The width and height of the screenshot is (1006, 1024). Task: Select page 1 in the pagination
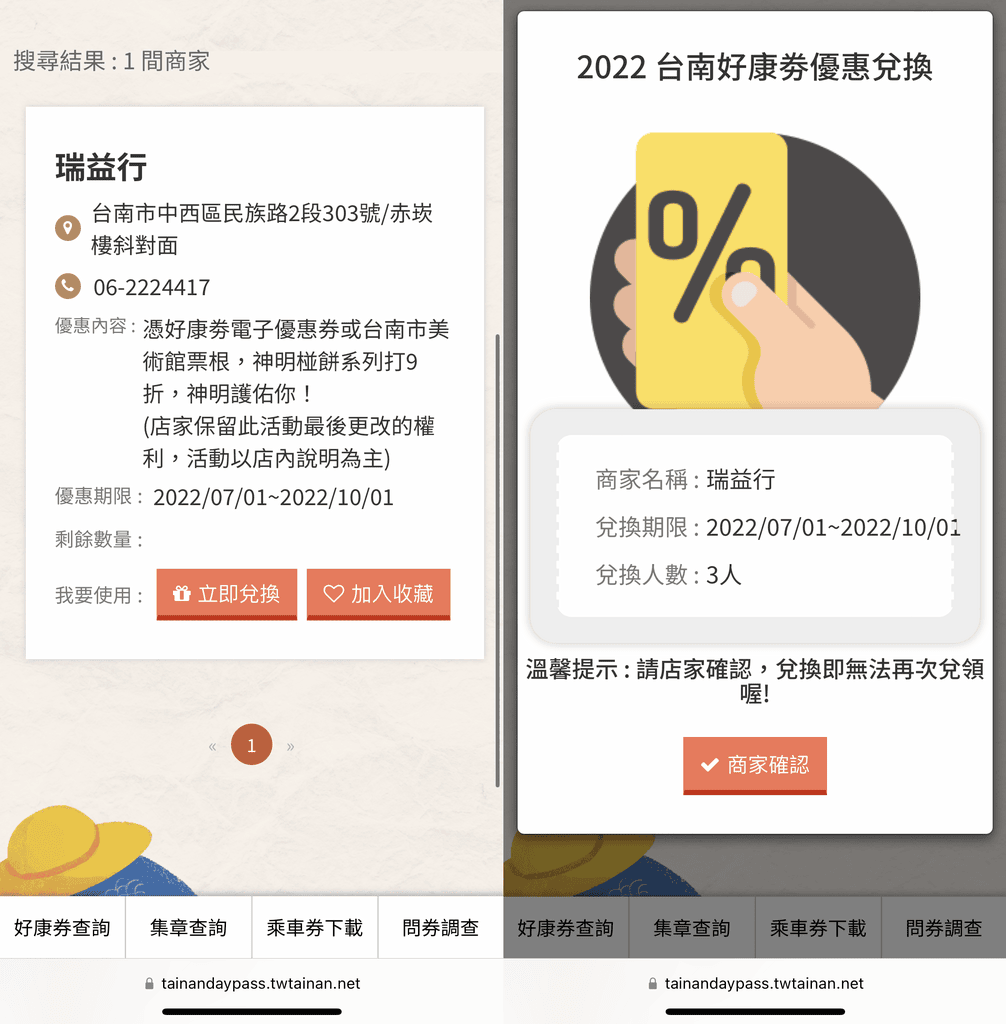[x=251, y=745]
